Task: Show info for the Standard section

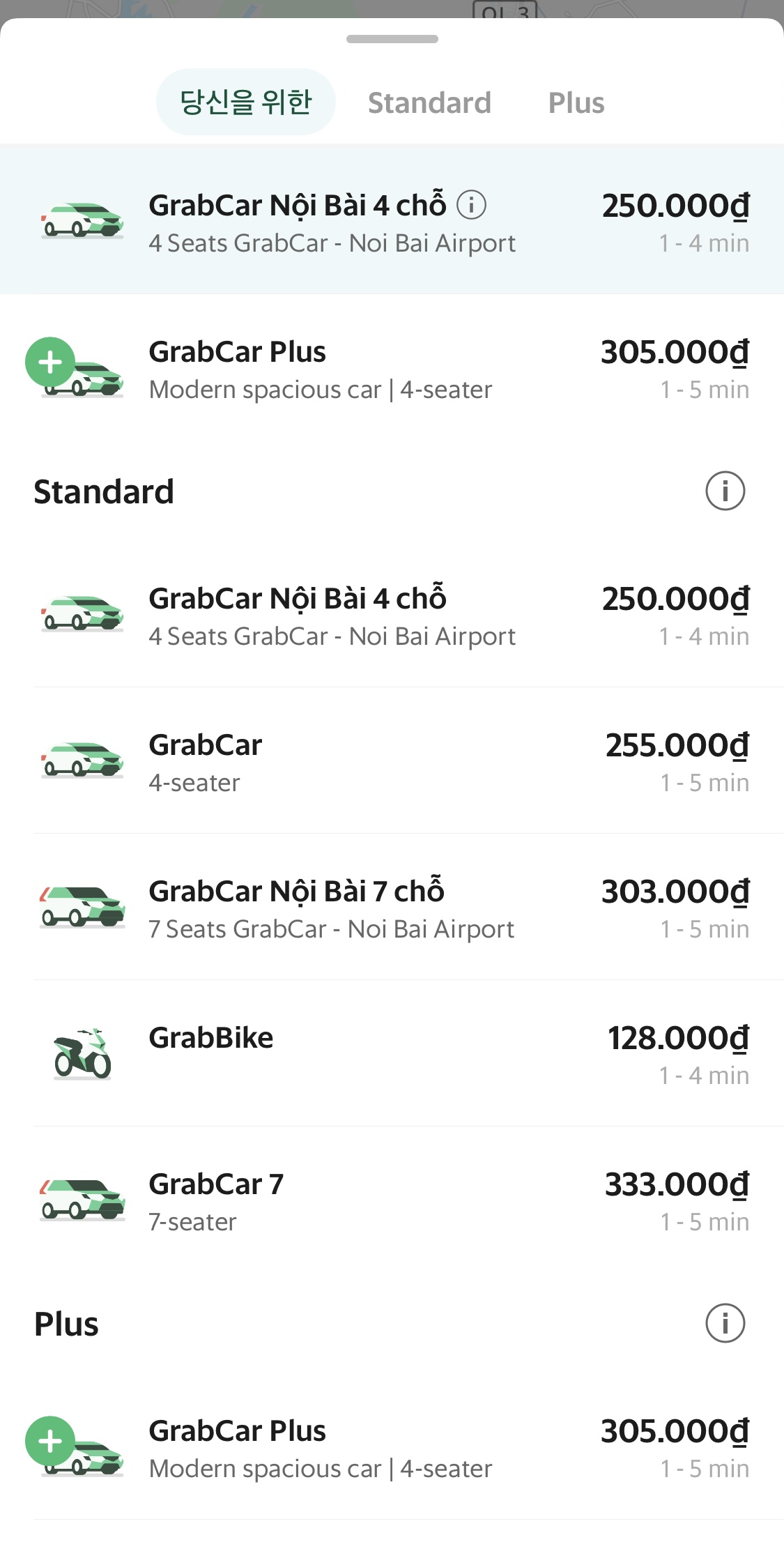Action: tap(725, 491)
